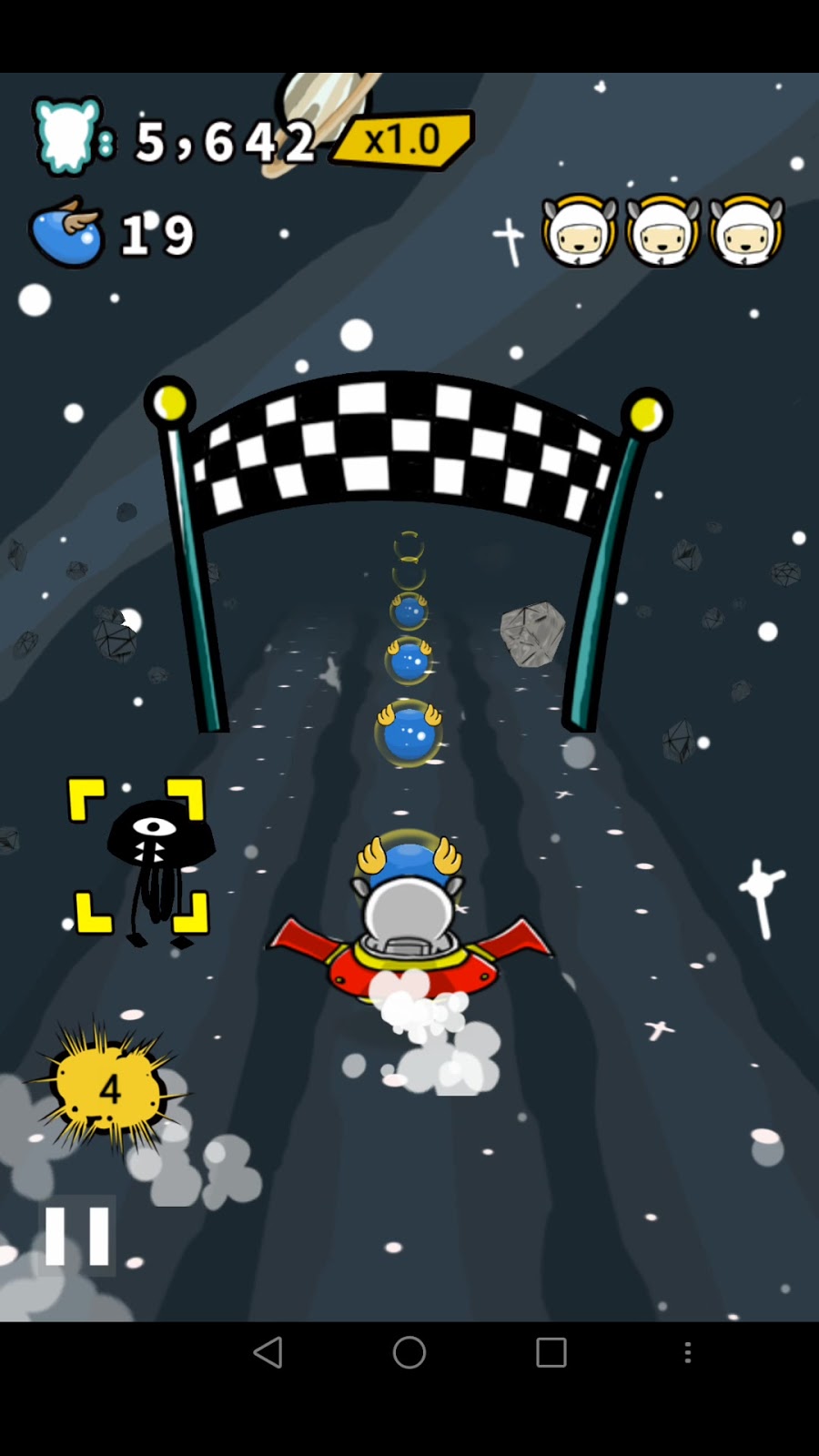The width and height of the screenshot is (819, 1456).
Task: Tap the targeted black one-eyed alien
Action: click(x=155, y=860)
